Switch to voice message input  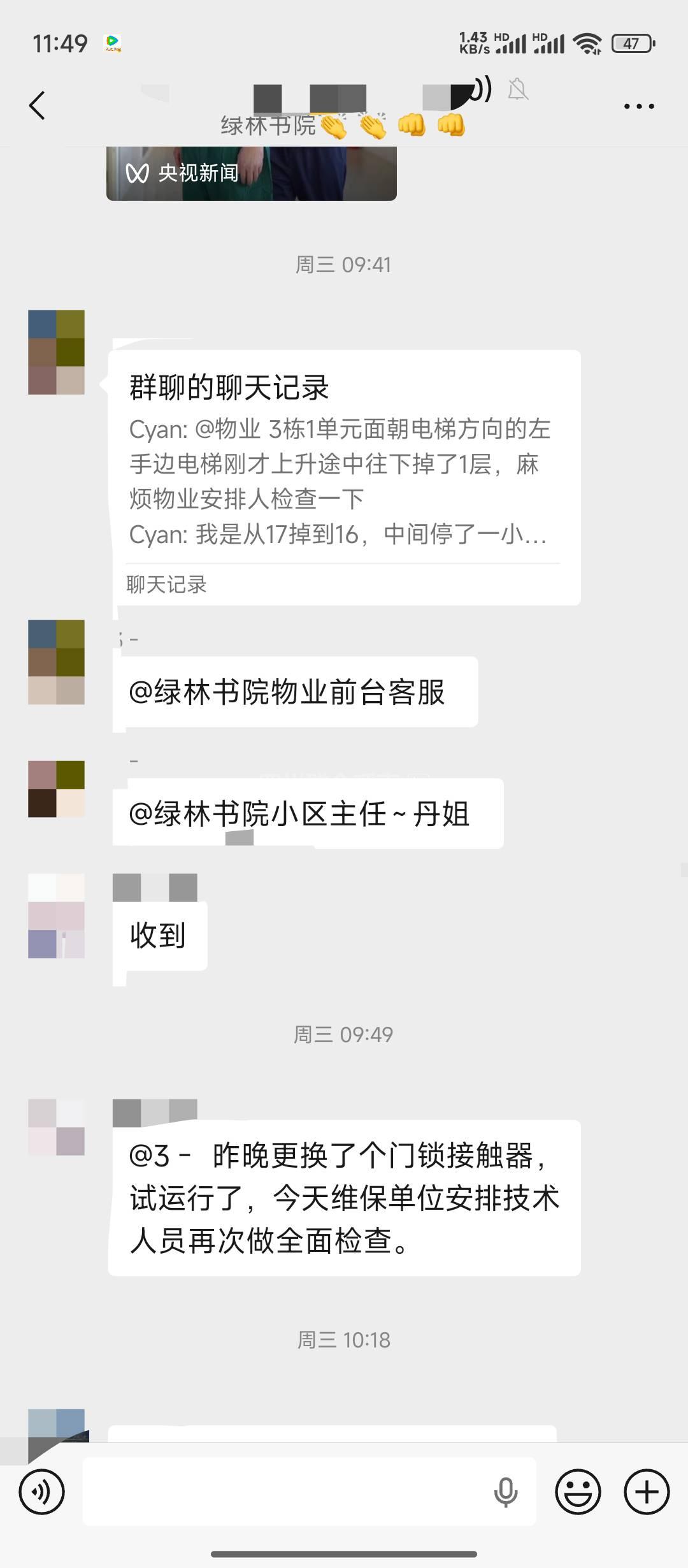(42, 1492)
